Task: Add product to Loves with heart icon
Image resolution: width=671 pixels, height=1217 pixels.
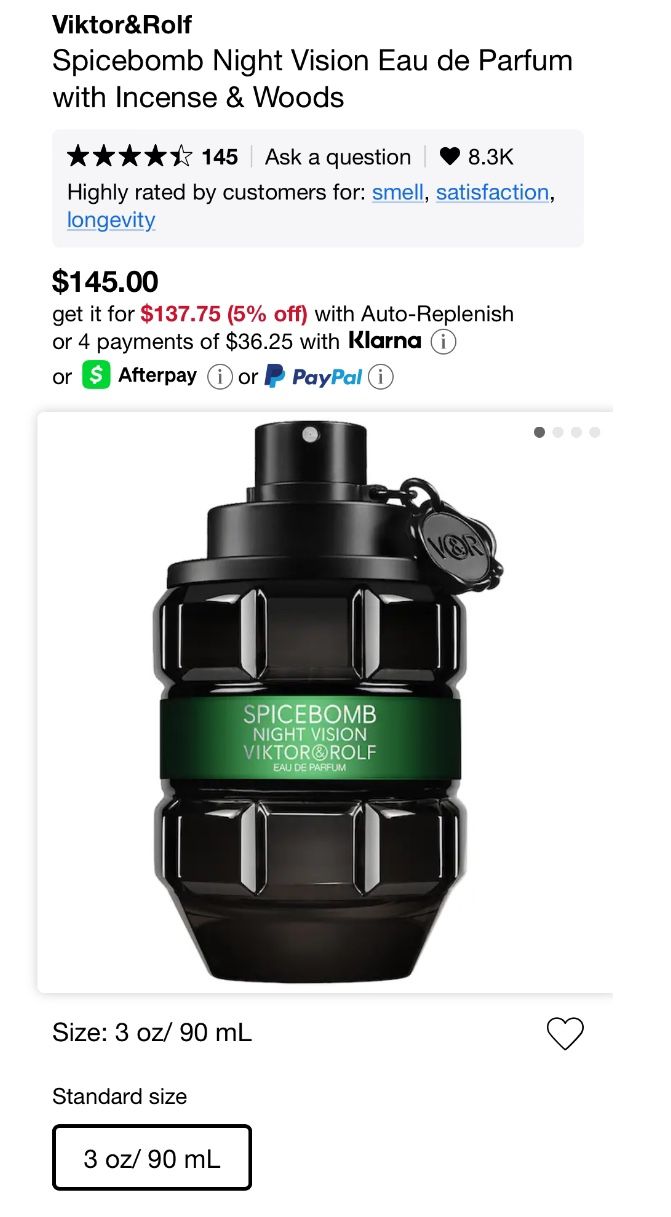Action: click(565, 1033)
